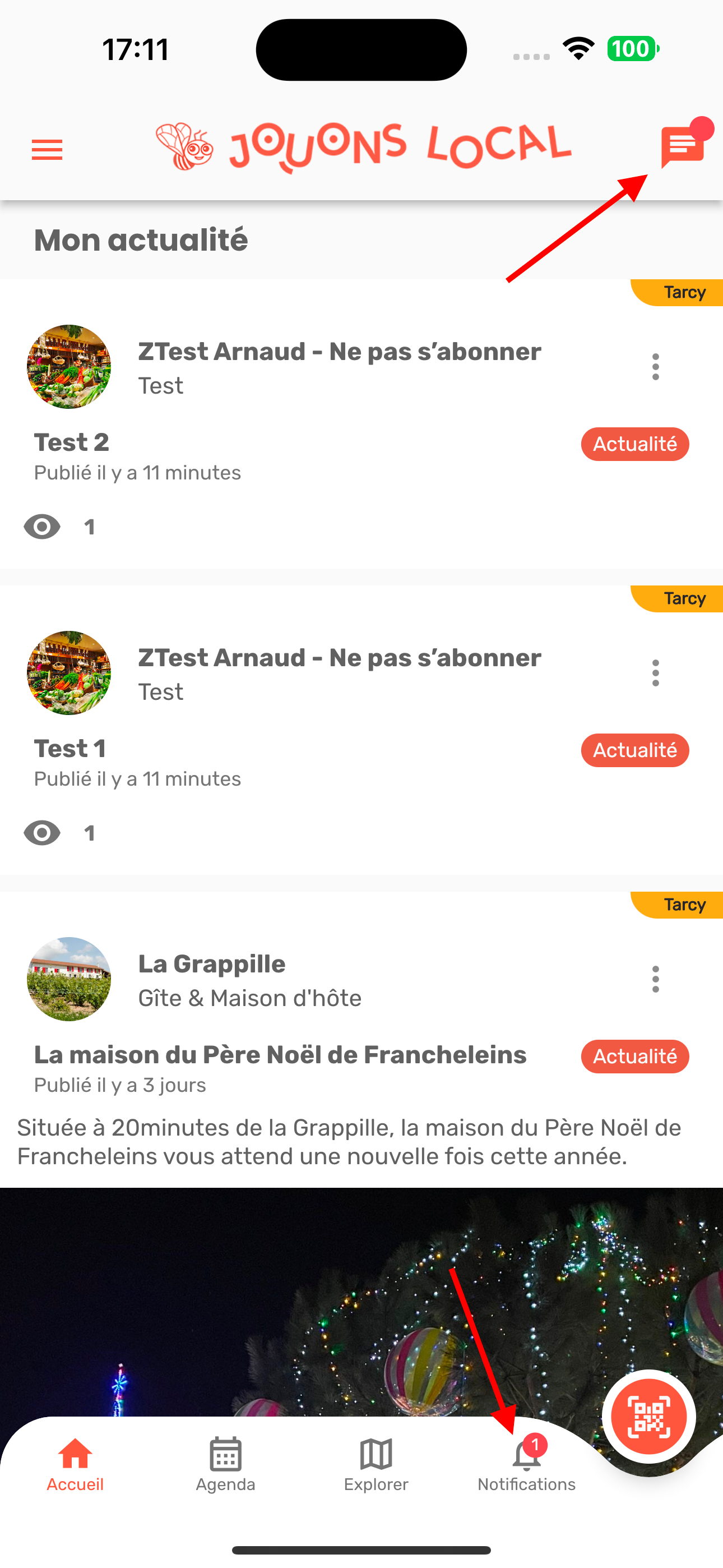Open options menu for the Test 2 post

pyautogui.click(x=655, y=367)
